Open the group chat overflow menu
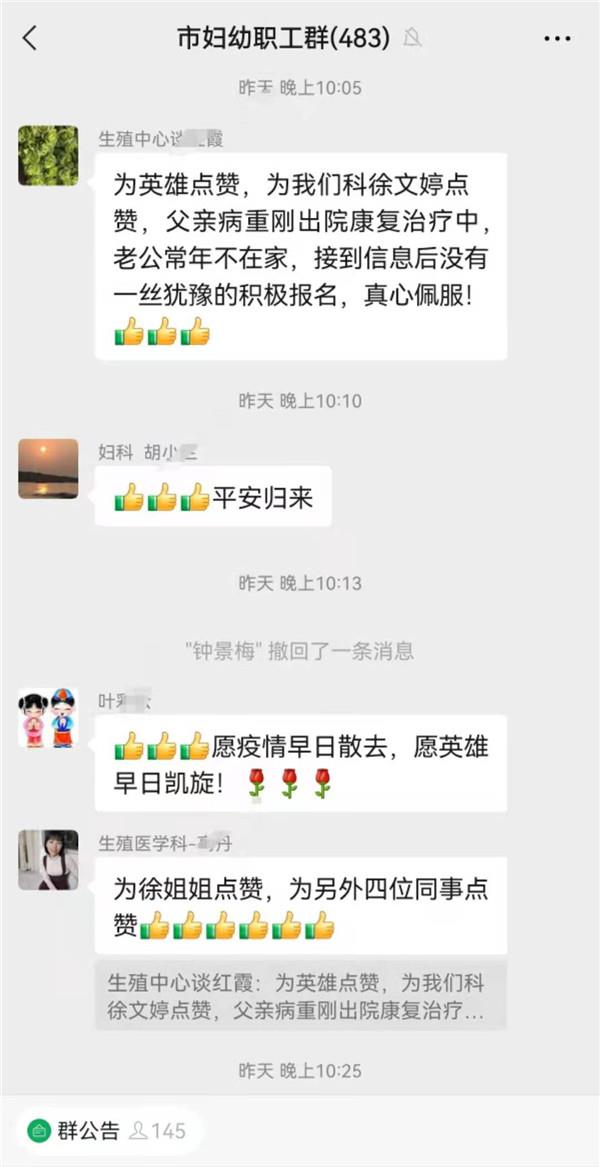This screenshot has width=600, height=1167. 557,39
